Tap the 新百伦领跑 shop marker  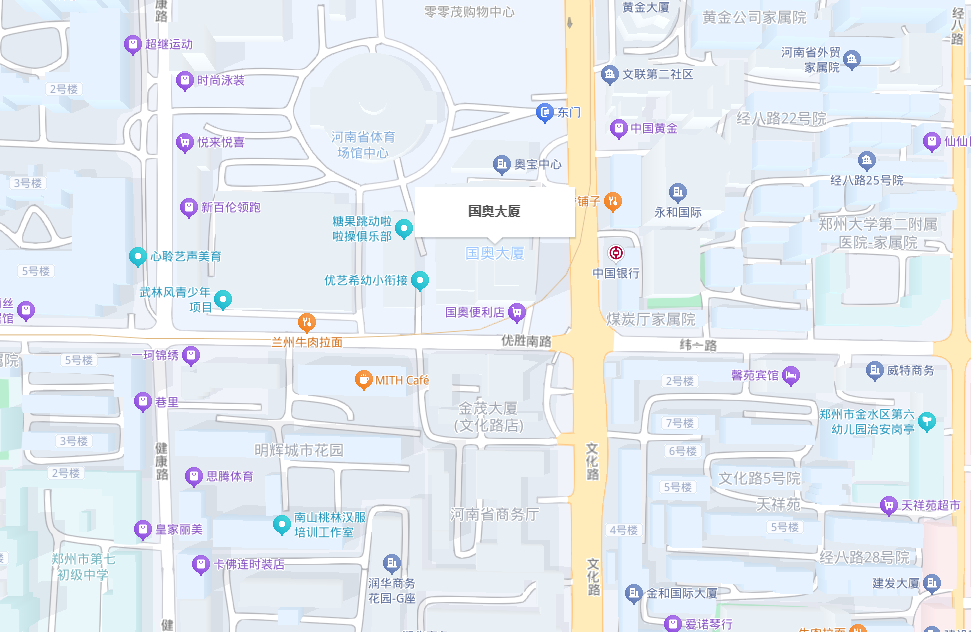tap(188, 208)
